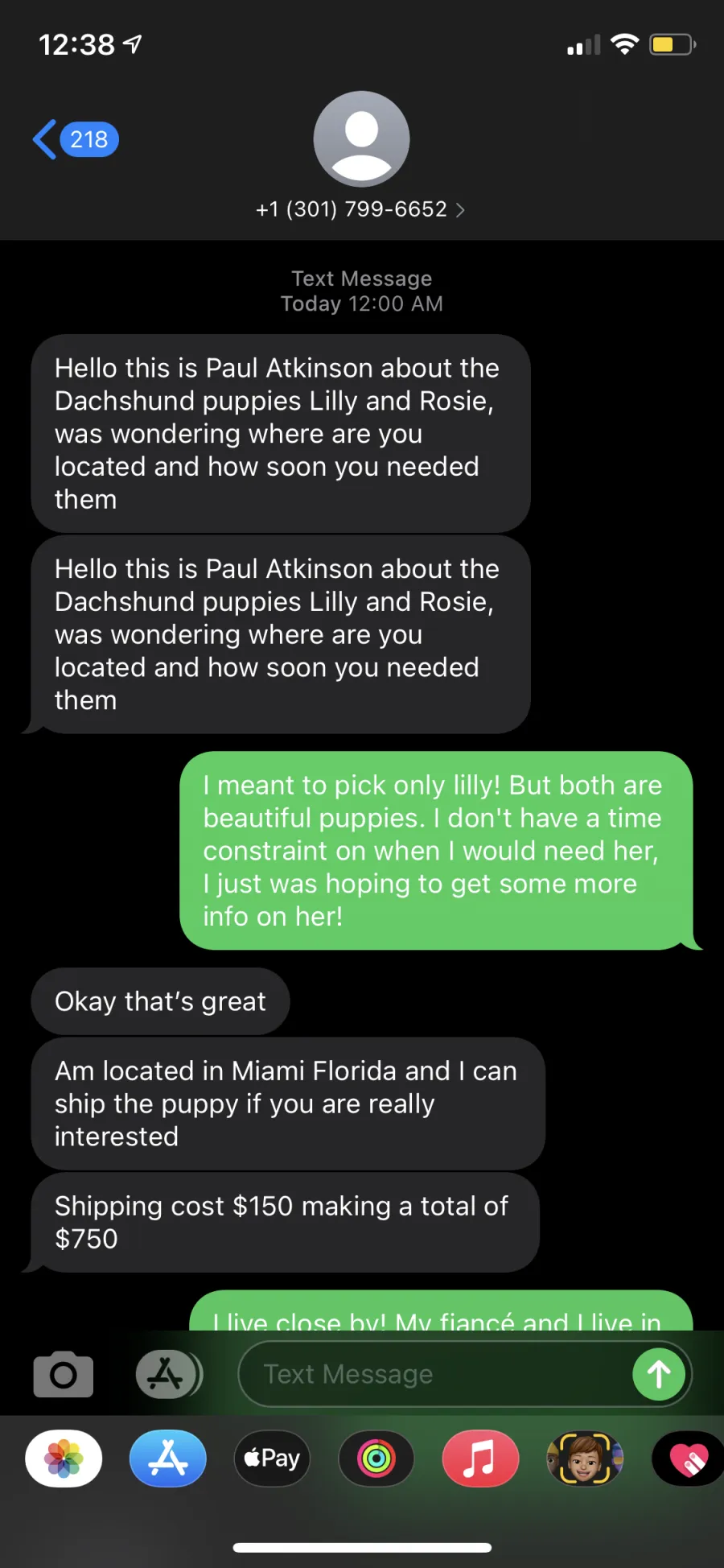Open Apple Pay in the app strip
Image resolution: width=724 pixels, height=1568 pixels.
[272, 1459]
